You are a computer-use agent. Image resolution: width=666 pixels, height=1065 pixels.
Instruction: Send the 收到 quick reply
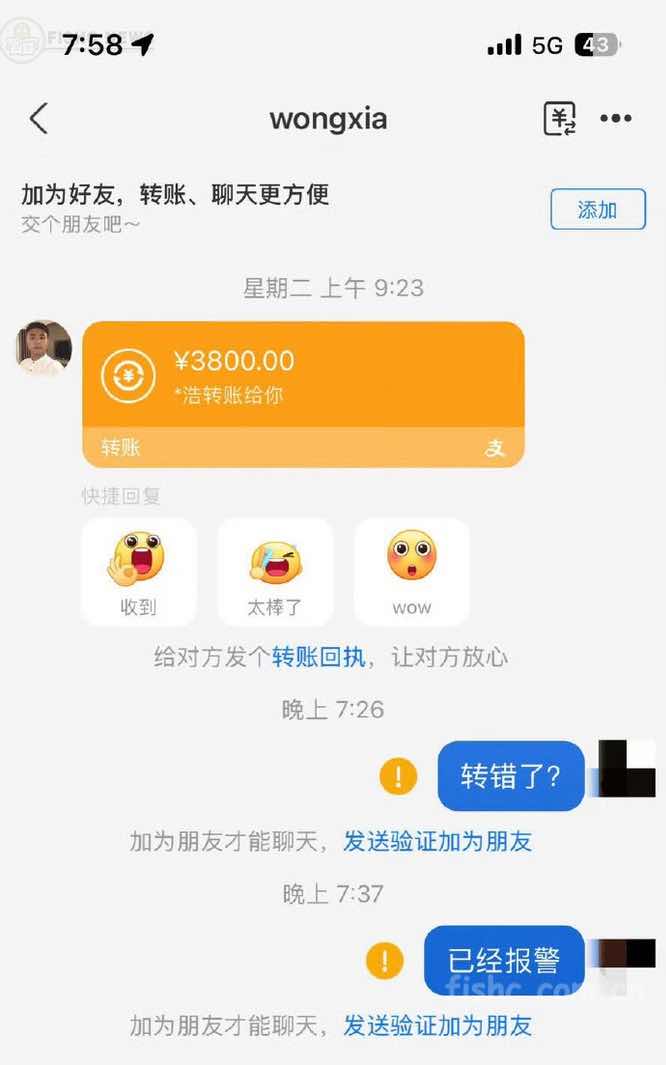pyautogui.click(x=139, y=571)
